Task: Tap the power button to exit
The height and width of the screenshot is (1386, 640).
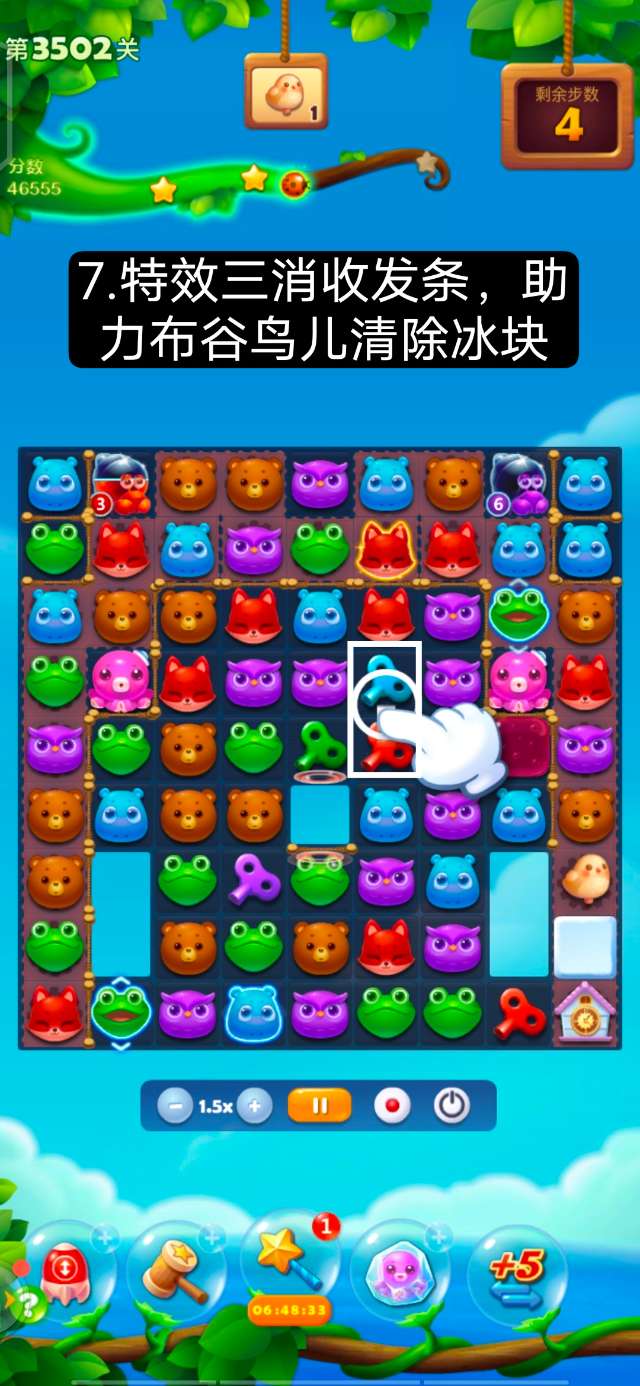Action: (x=452, y=1106)
